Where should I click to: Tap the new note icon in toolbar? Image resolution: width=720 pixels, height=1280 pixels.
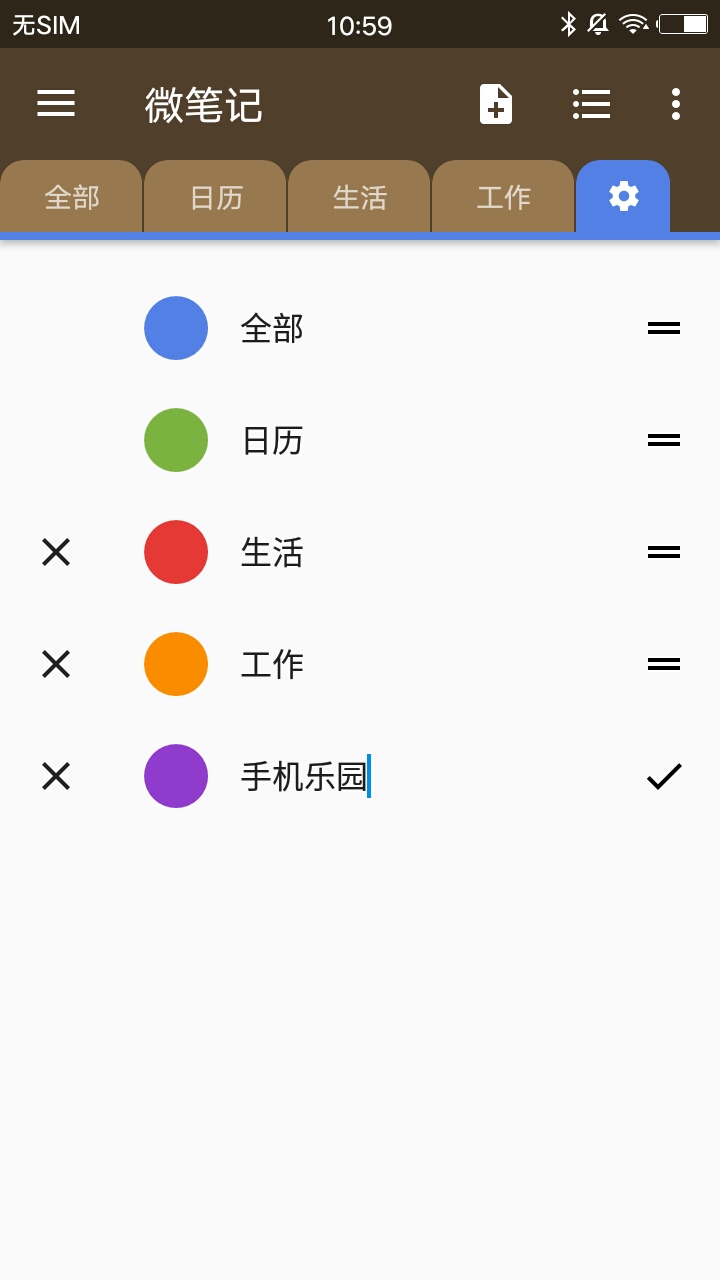[497, 104]
